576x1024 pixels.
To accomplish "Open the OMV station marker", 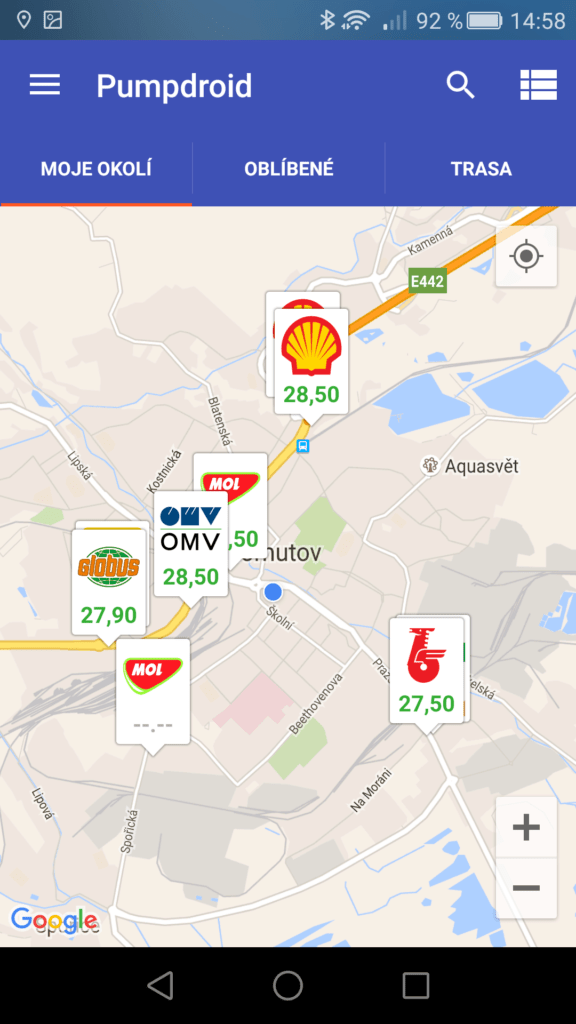I will point(190,543).
